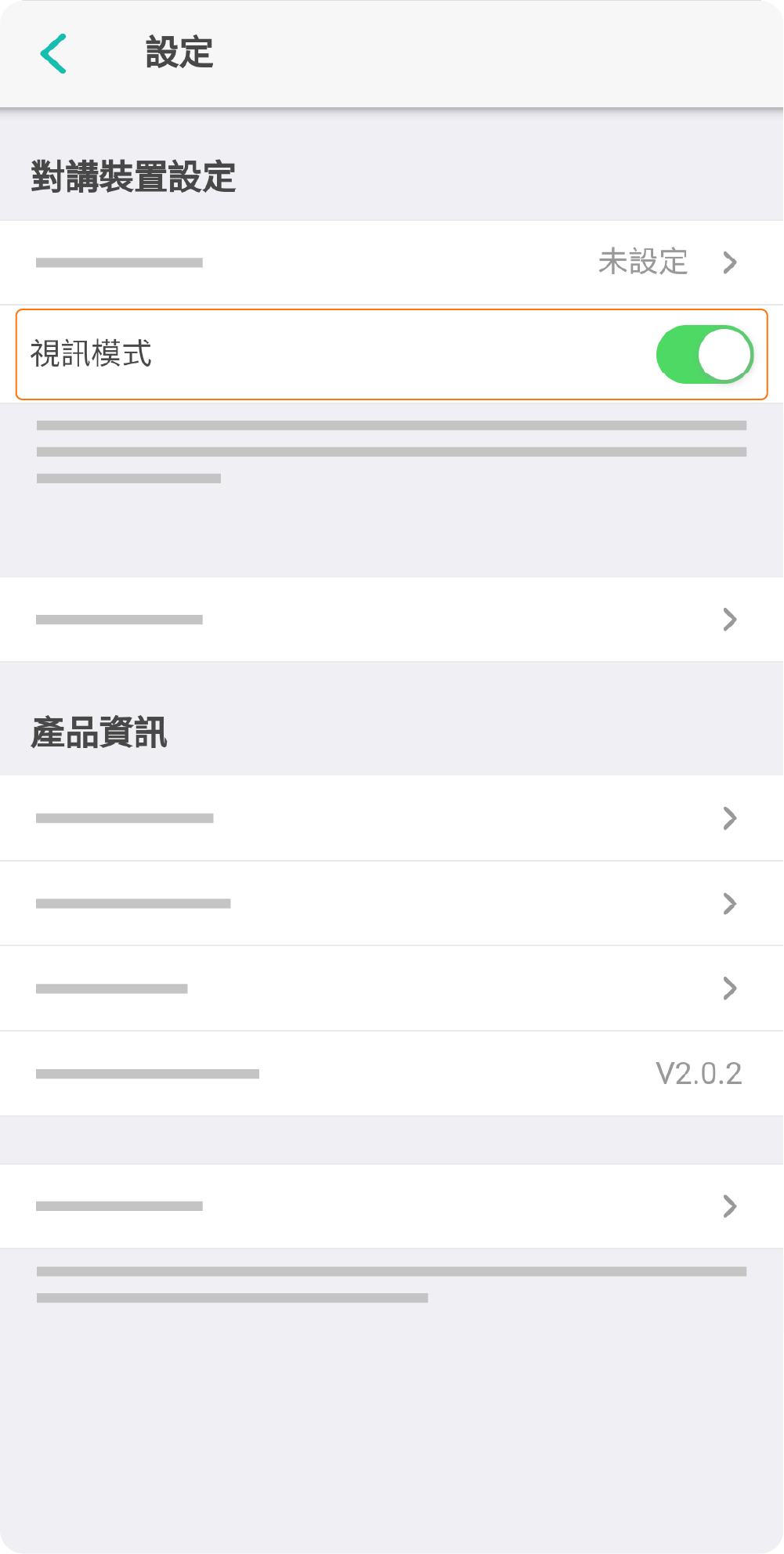784x1554 pixels.
Task: Open the row showing 未設定
Action: [392, 262]
